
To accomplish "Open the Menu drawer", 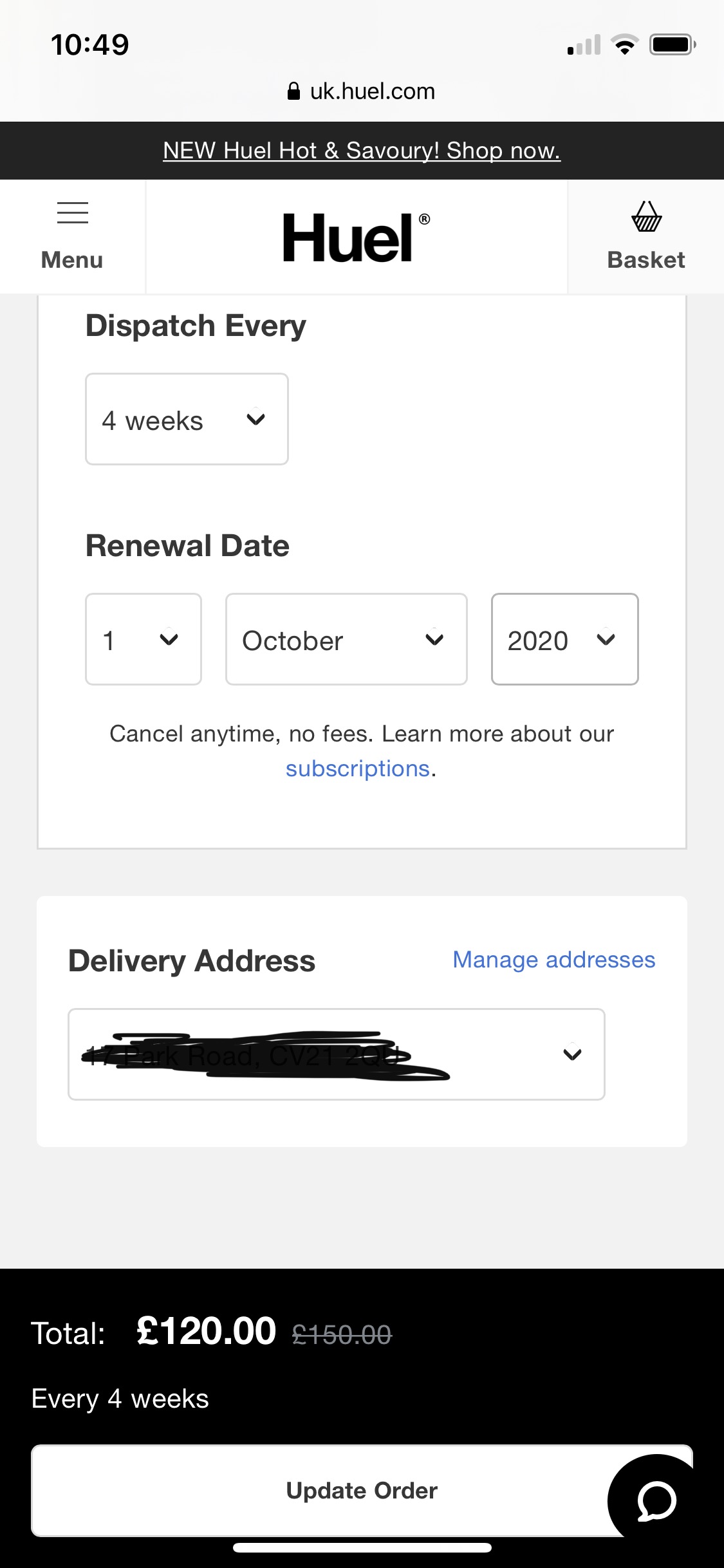I will coord(72,237).
